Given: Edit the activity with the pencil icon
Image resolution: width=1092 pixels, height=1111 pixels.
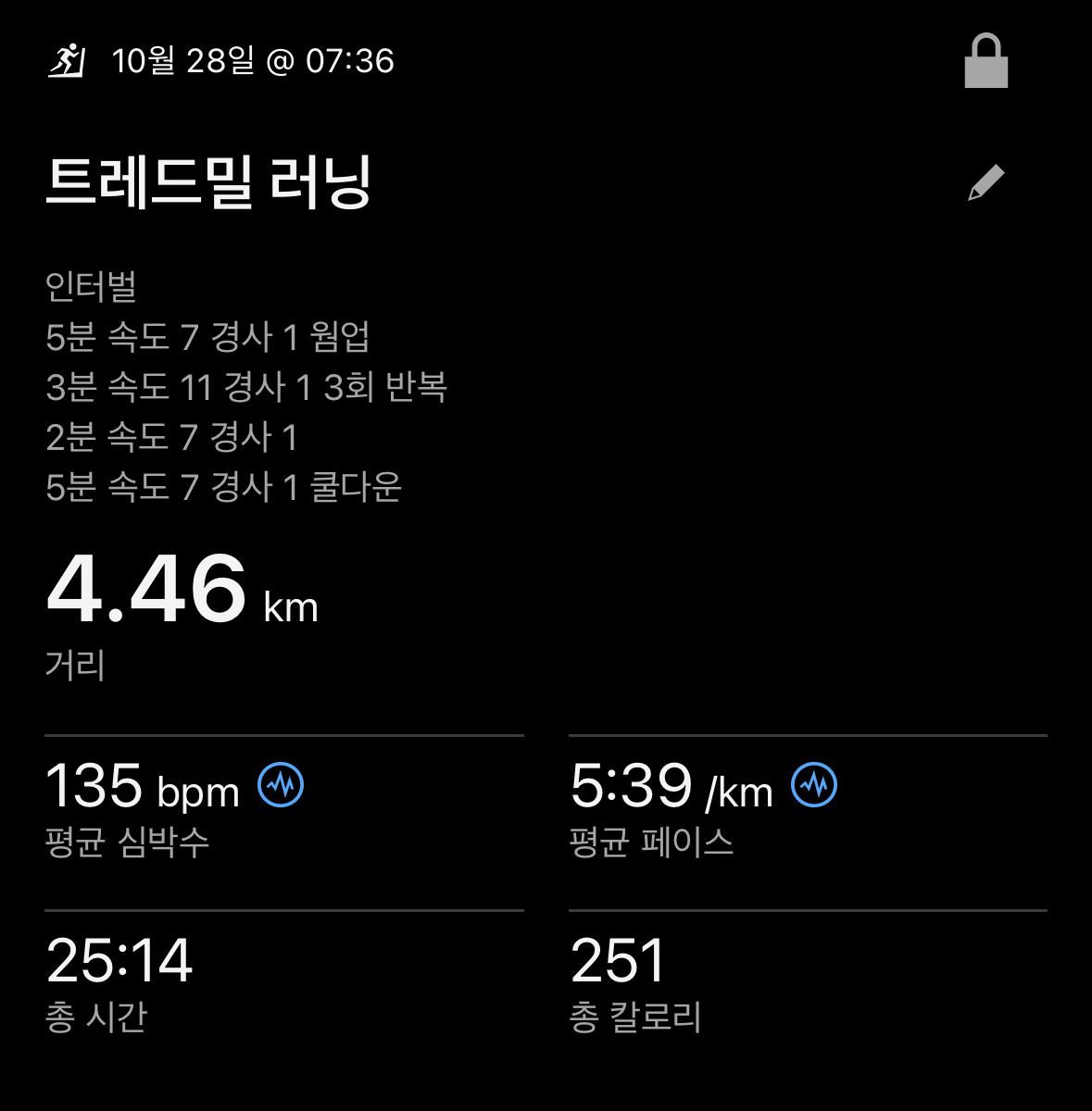Looking at the screenshot, I should pyautogui.click(x=985, y=182).
